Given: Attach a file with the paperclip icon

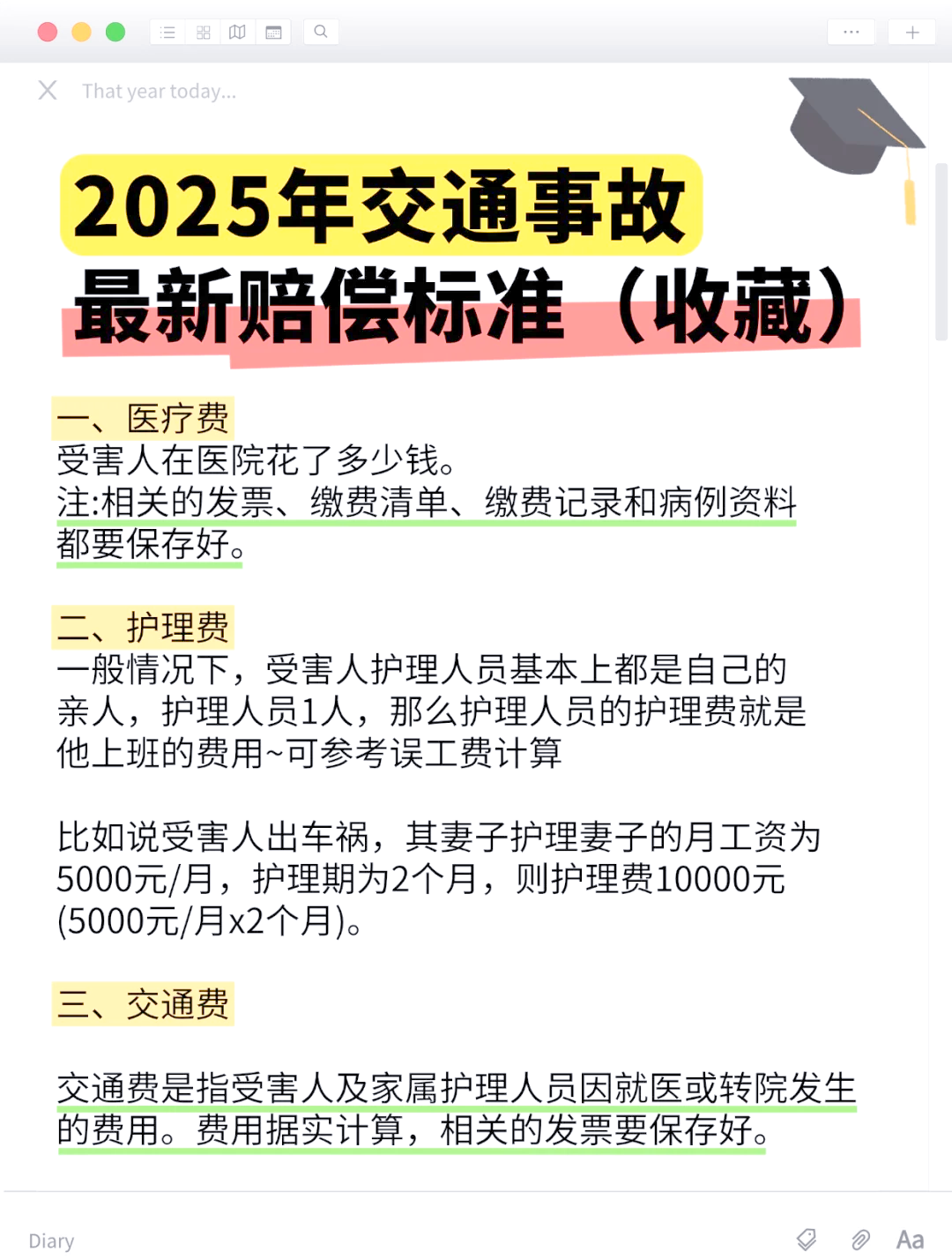Looking at the screenshot, I should pos(859,1238).
